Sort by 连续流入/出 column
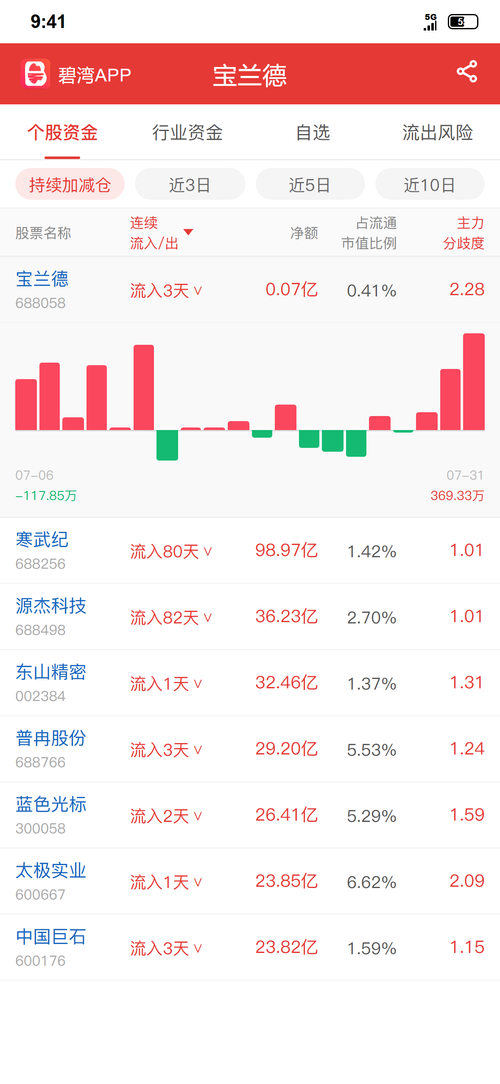 click(x=161, y=233)
